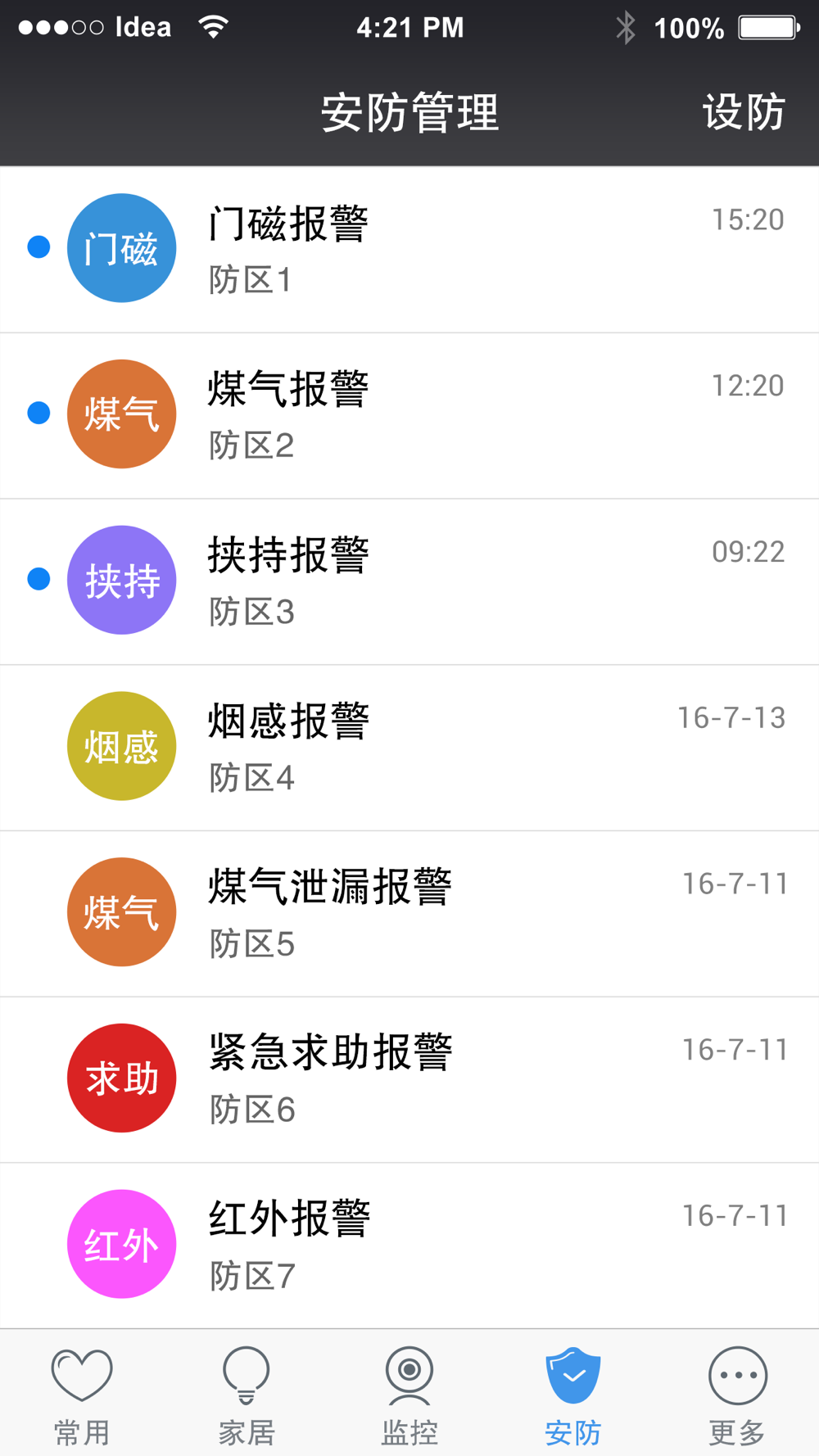Open the 门磁报警 alert in 防区1
This screenshot has height=1456, width=819.
(409, 250)
